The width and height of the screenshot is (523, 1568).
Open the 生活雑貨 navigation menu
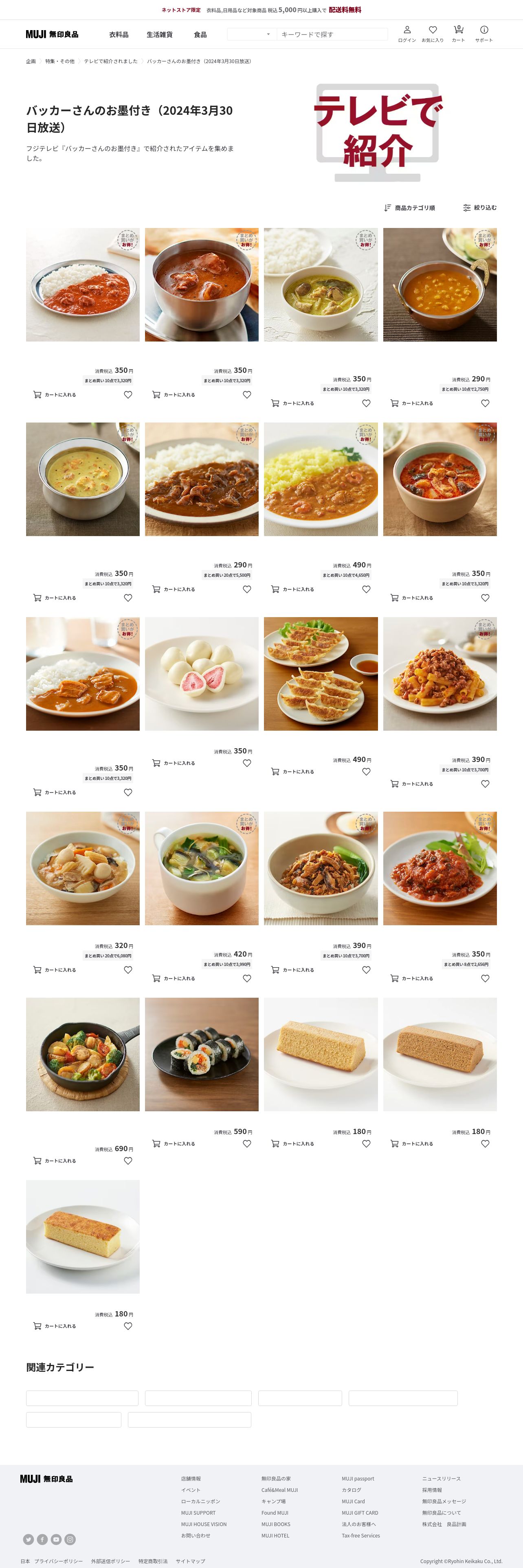pos(160,35)
